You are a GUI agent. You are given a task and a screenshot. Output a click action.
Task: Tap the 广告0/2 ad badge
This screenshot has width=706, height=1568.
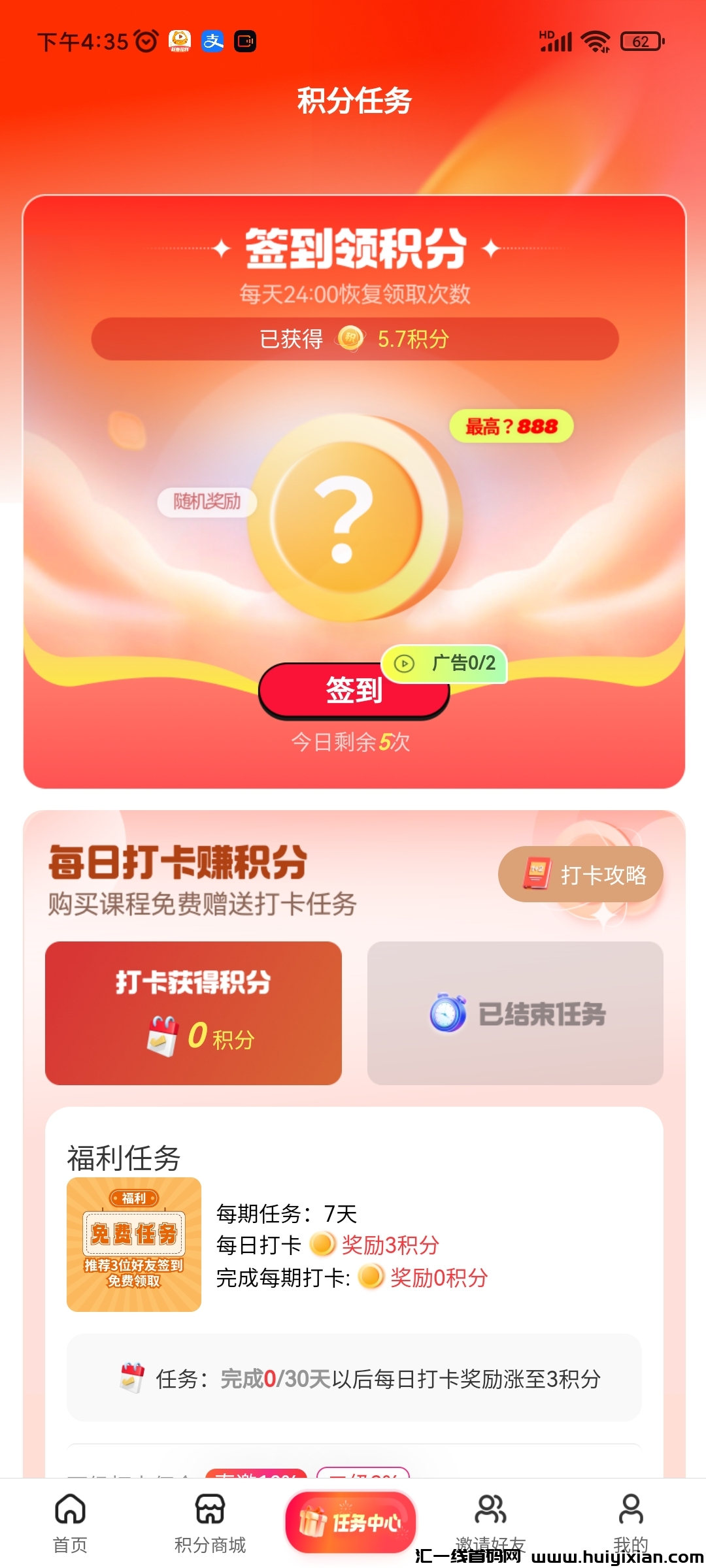point(445,664)
